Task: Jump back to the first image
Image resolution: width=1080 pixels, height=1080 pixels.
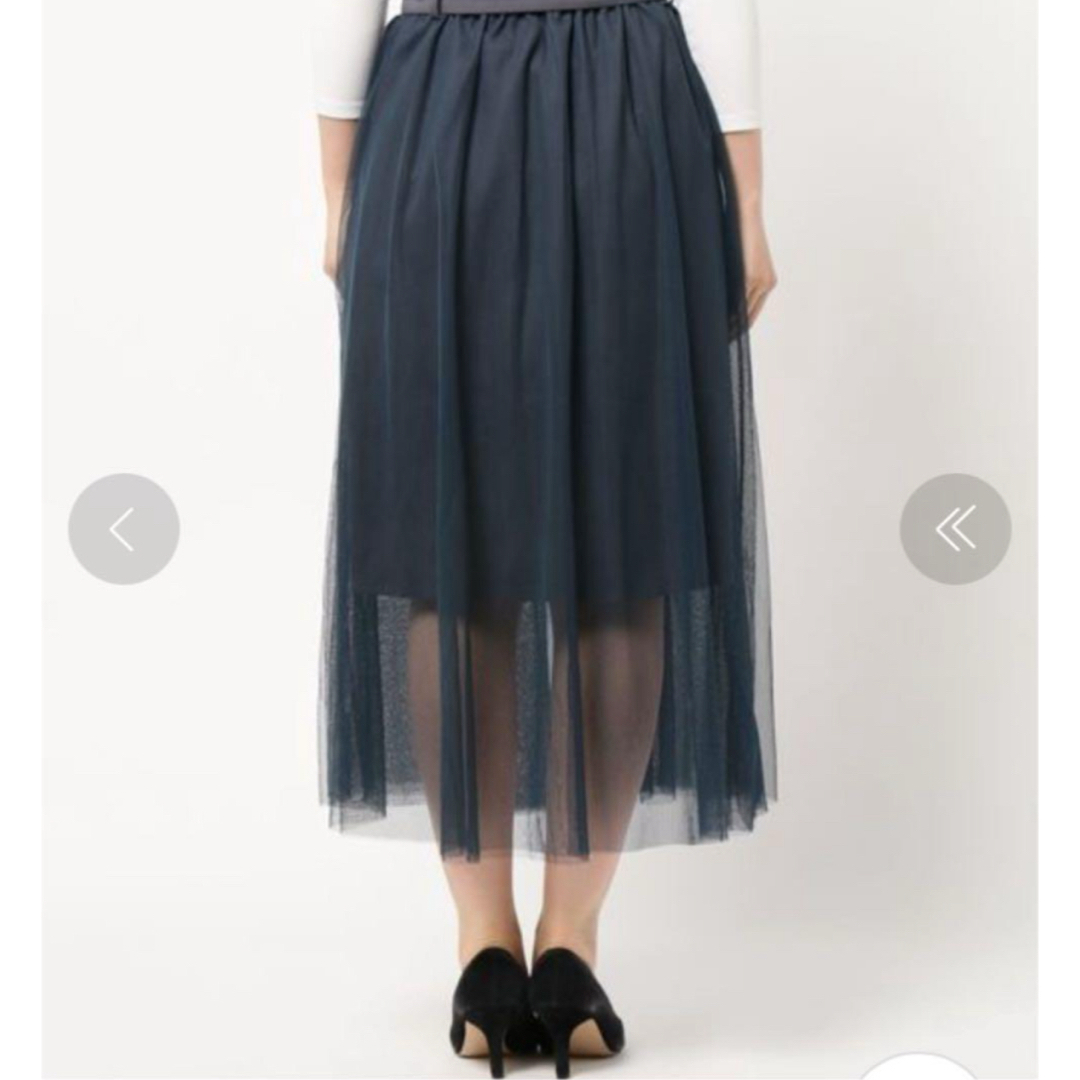Action: (x=955, y=529)
